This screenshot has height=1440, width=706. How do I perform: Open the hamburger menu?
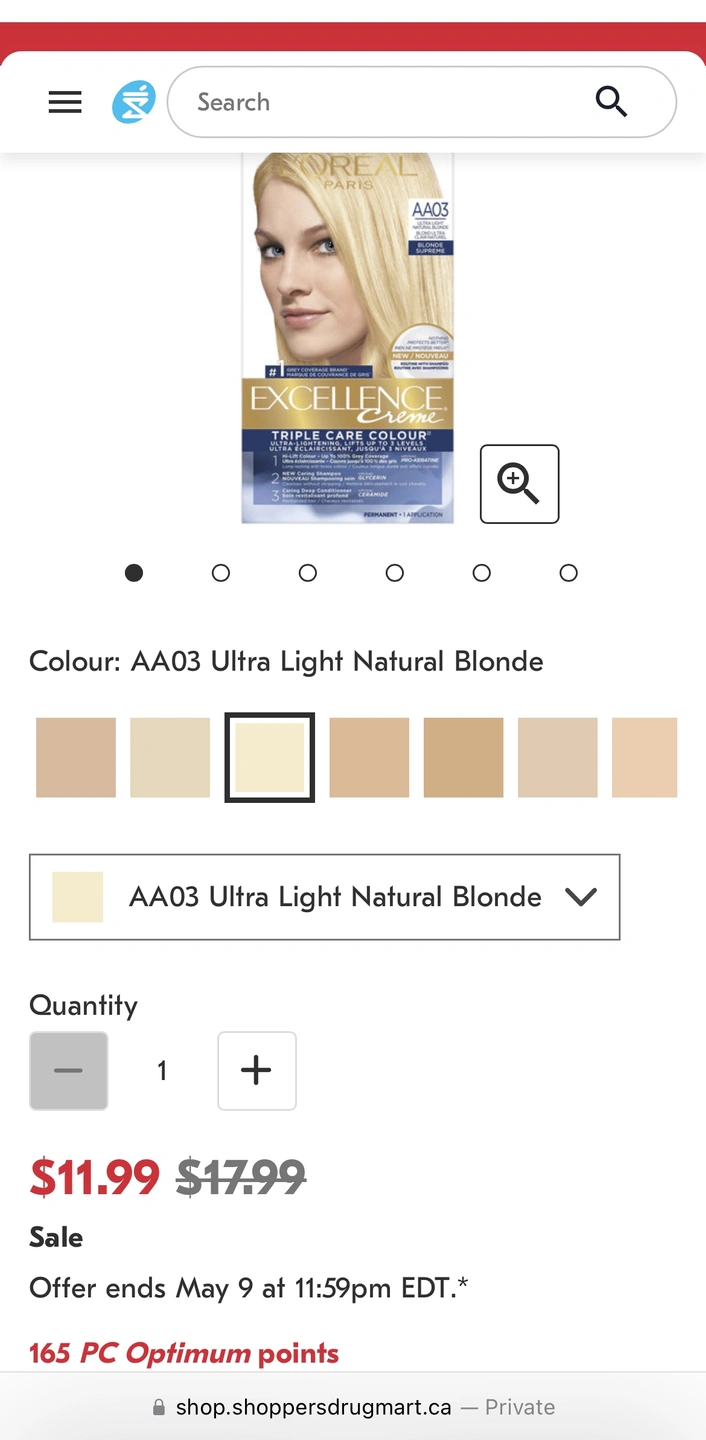(65, 102)
